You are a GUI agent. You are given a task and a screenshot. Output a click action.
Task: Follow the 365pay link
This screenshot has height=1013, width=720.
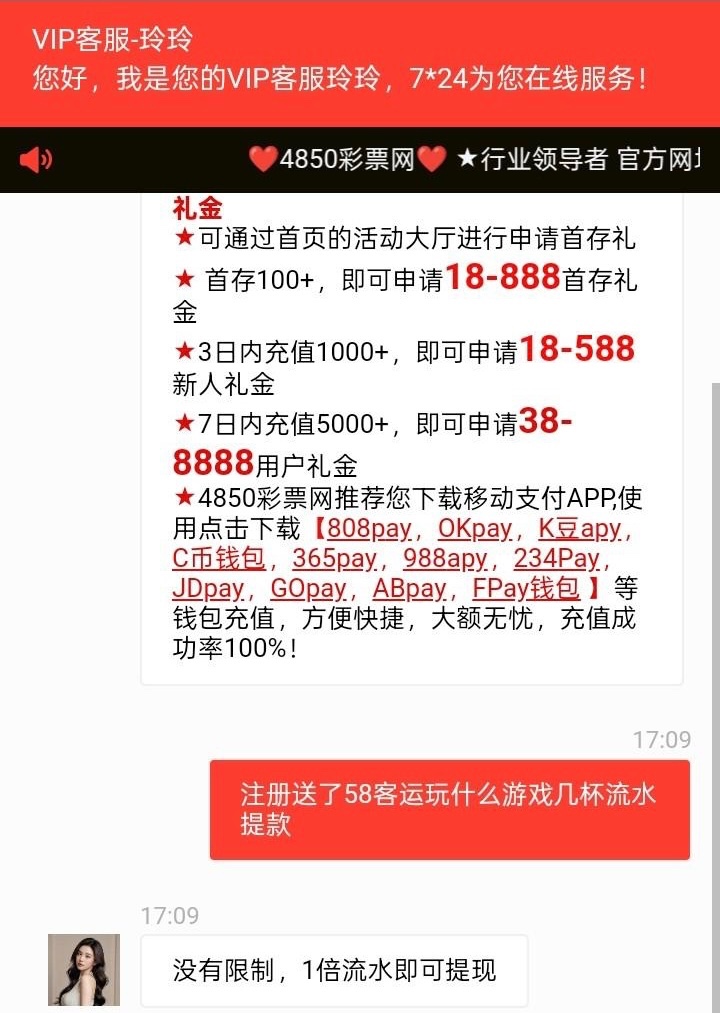coord(335,558)
